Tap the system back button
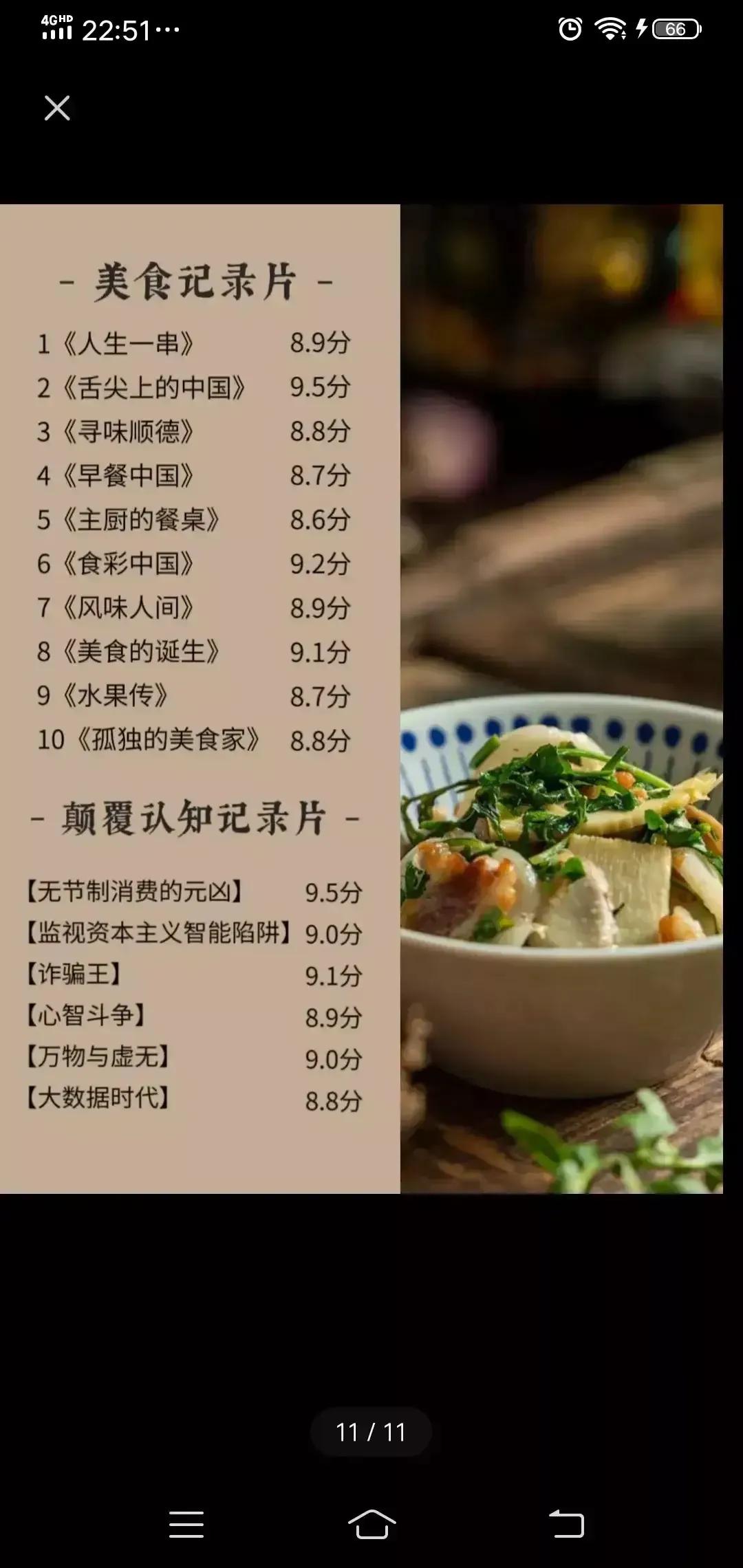This screenshot has height=1568, width=743. point(566,1524)
